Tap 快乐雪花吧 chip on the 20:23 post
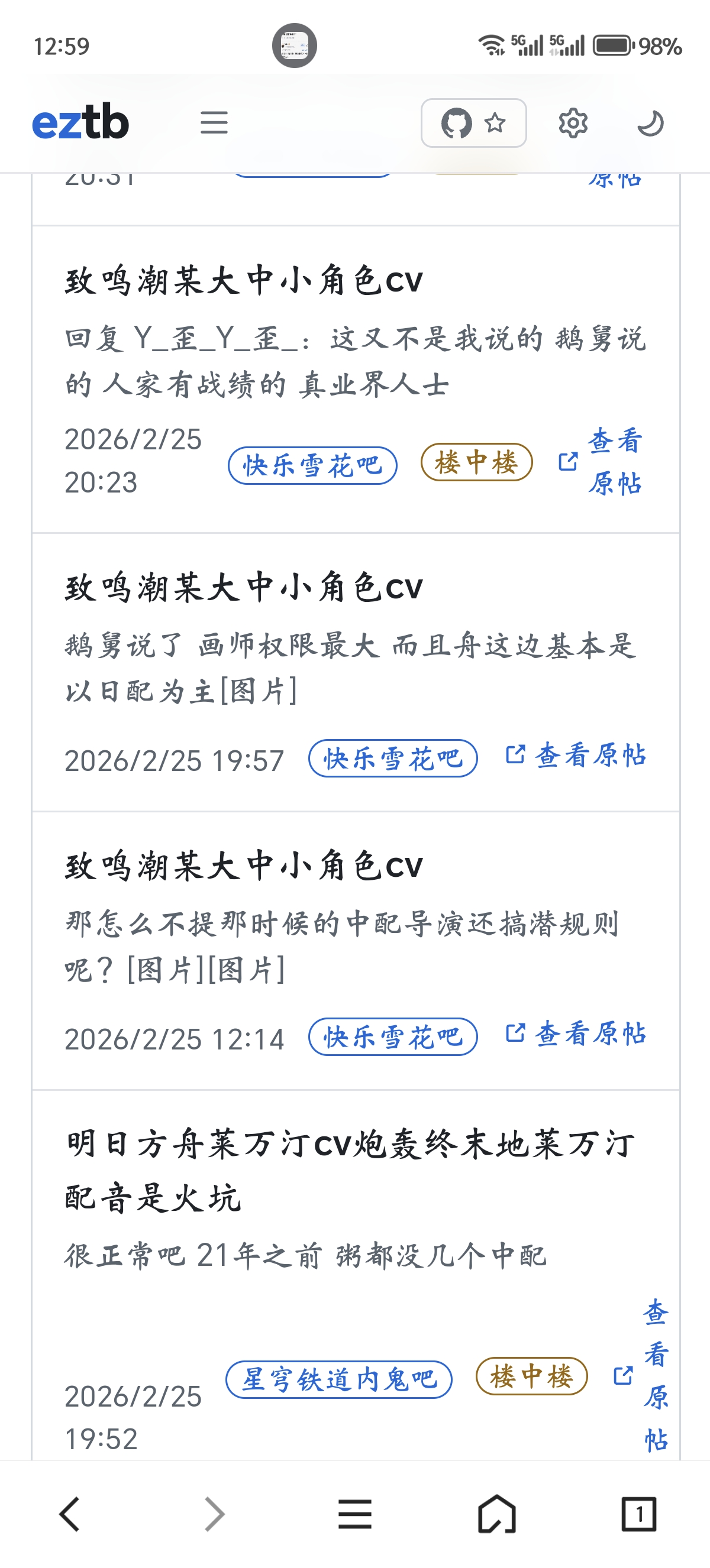The width and height of the screenshot is (710, 1568). coord(312,466)
